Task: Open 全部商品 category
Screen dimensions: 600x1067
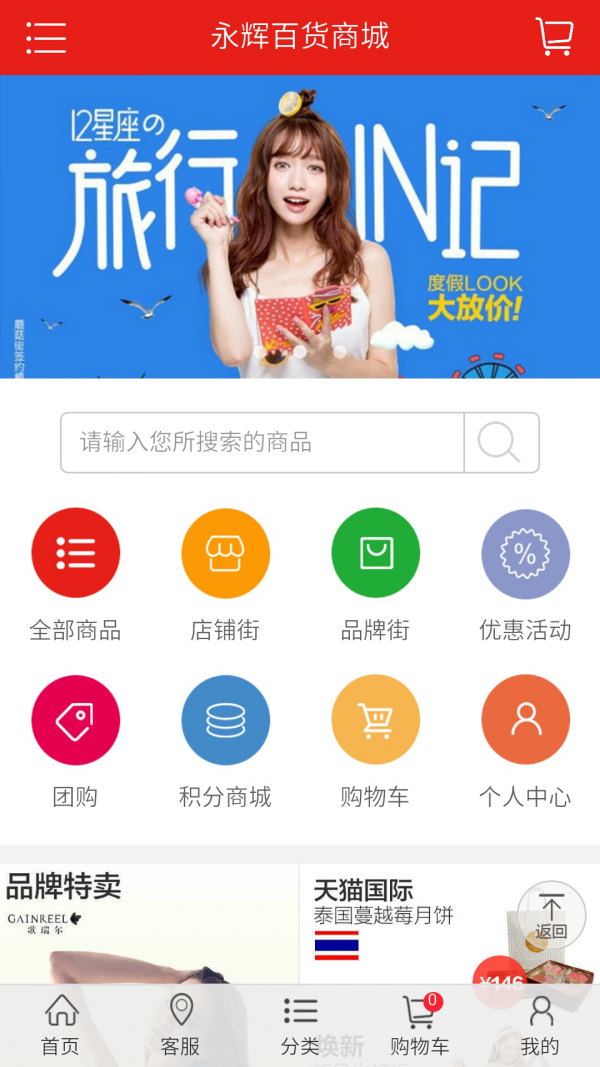Action: [x=76, y=553]
